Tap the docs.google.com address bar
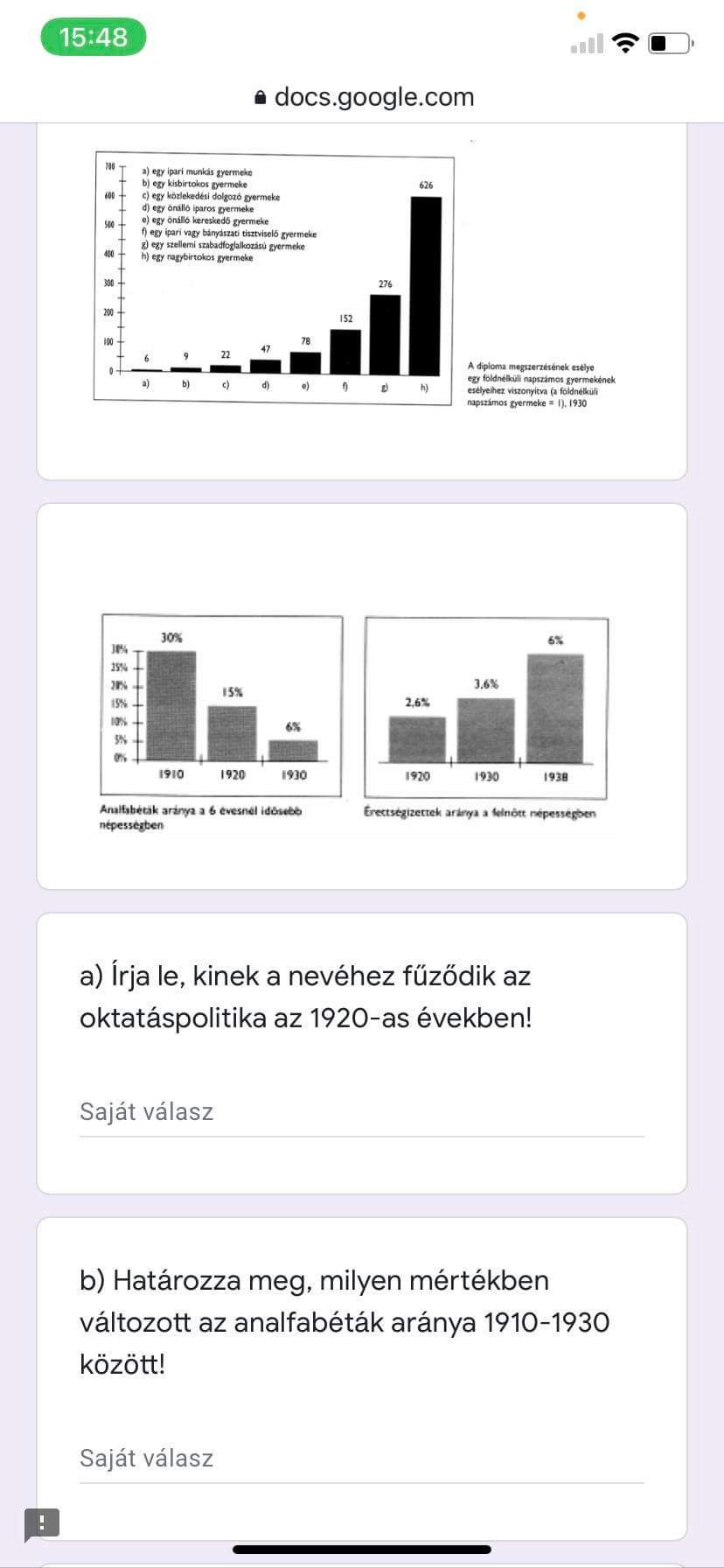Screen dimensions: 724x1568 tap(364, 97)
